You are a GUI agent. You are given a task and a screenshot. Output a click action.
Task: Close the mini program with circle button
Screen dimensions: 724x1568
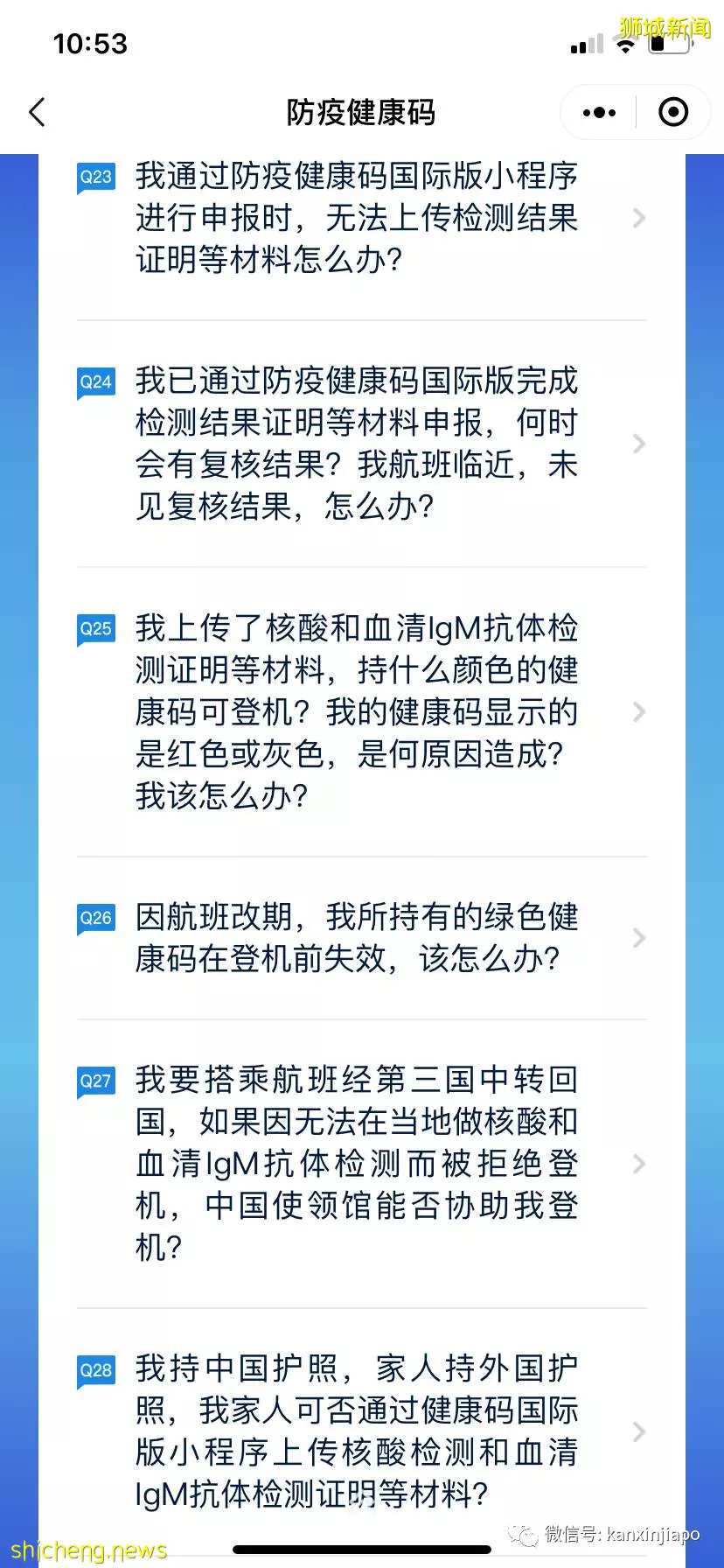(x=672, y=112)
